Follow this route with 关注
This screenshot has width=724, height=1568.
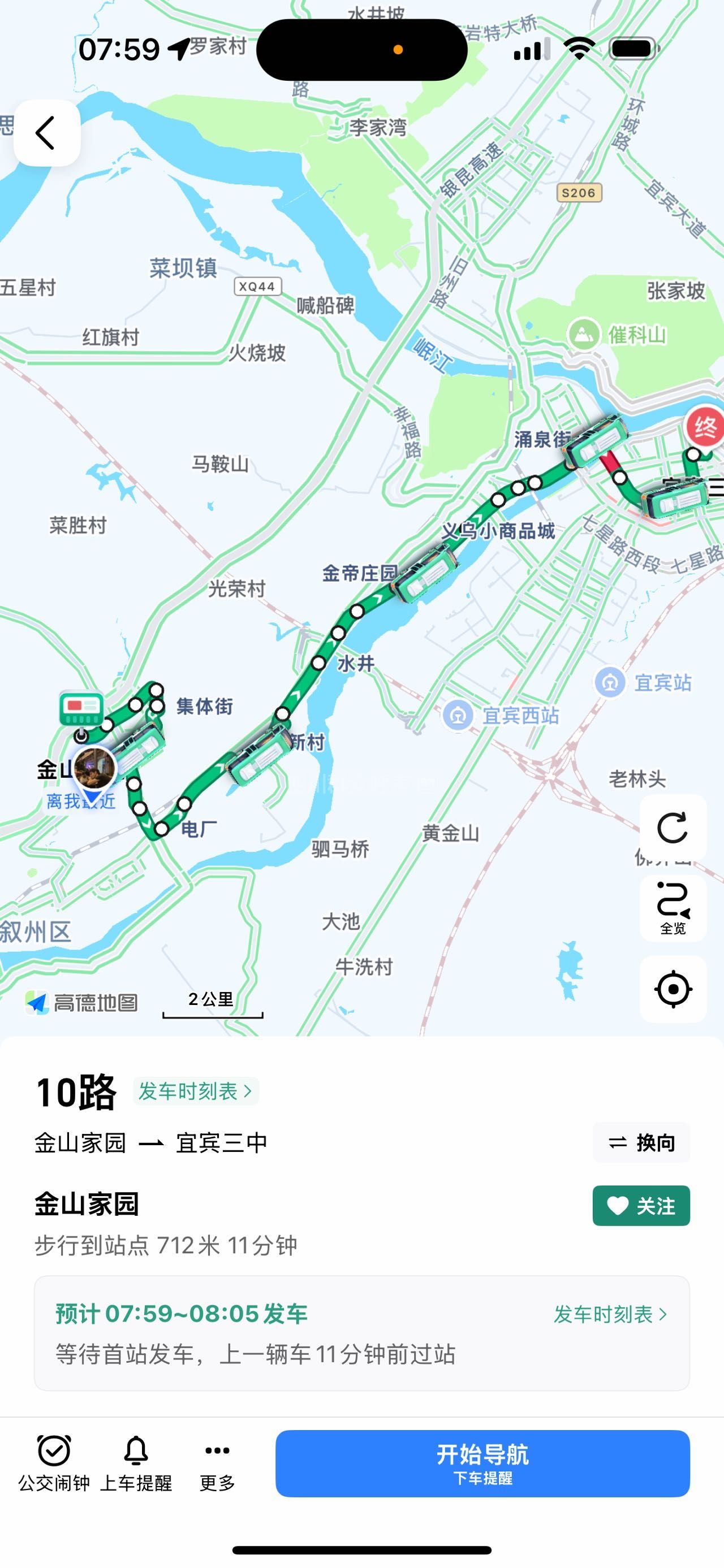(641, 1205)
